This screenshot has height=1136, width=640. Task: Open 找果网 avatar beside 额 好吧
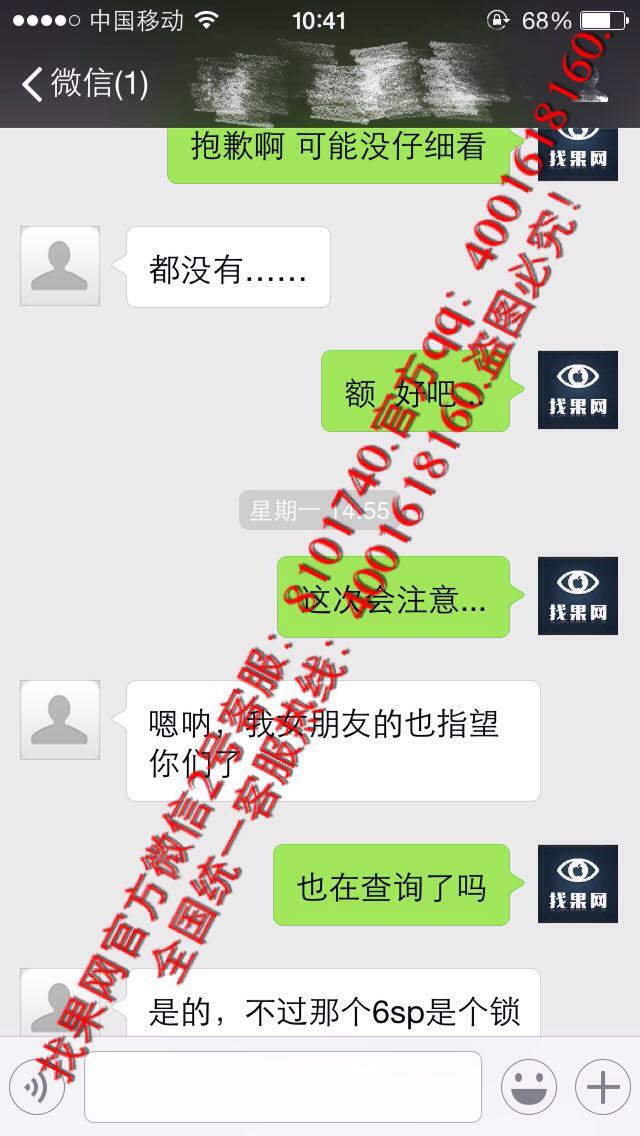tap(578, 390)
